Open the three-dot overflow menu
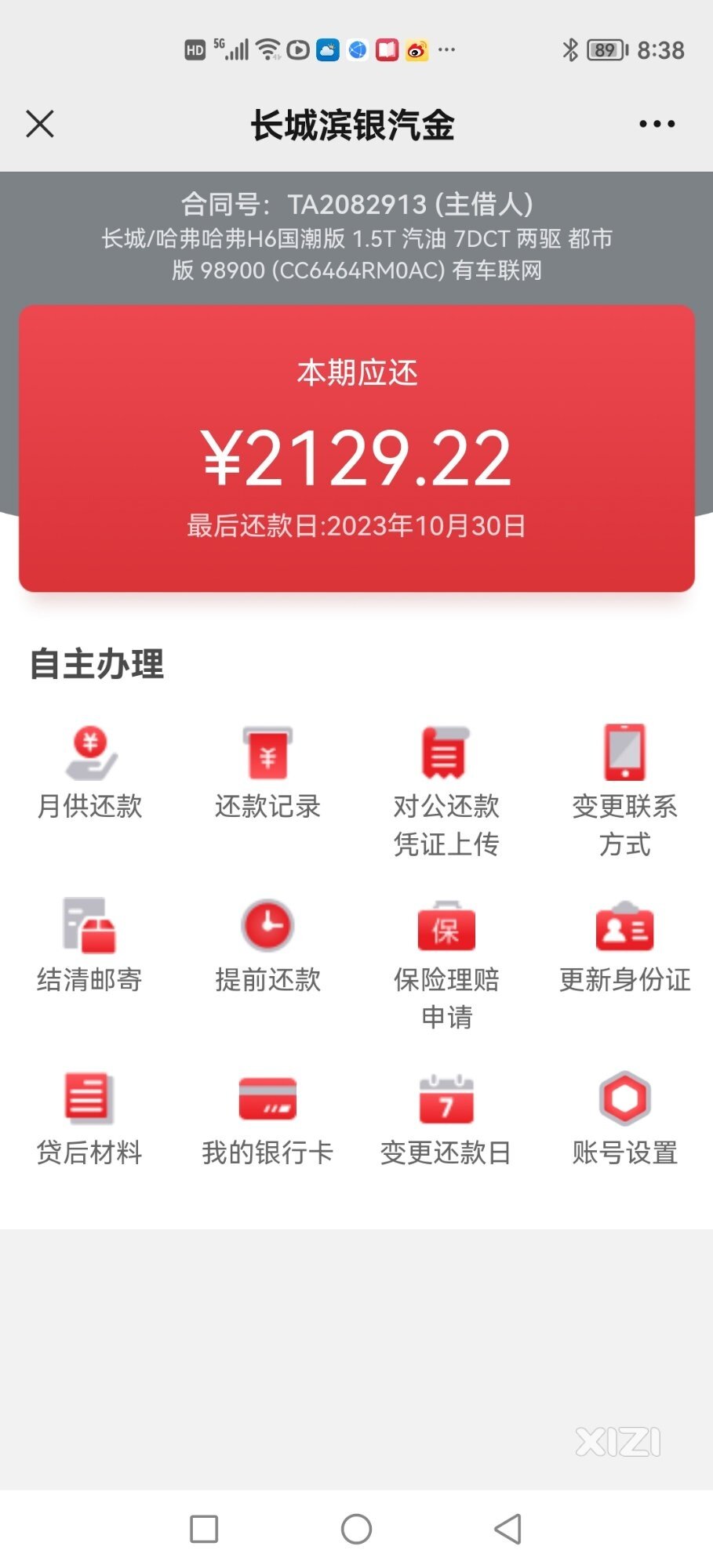 [657, 124]
